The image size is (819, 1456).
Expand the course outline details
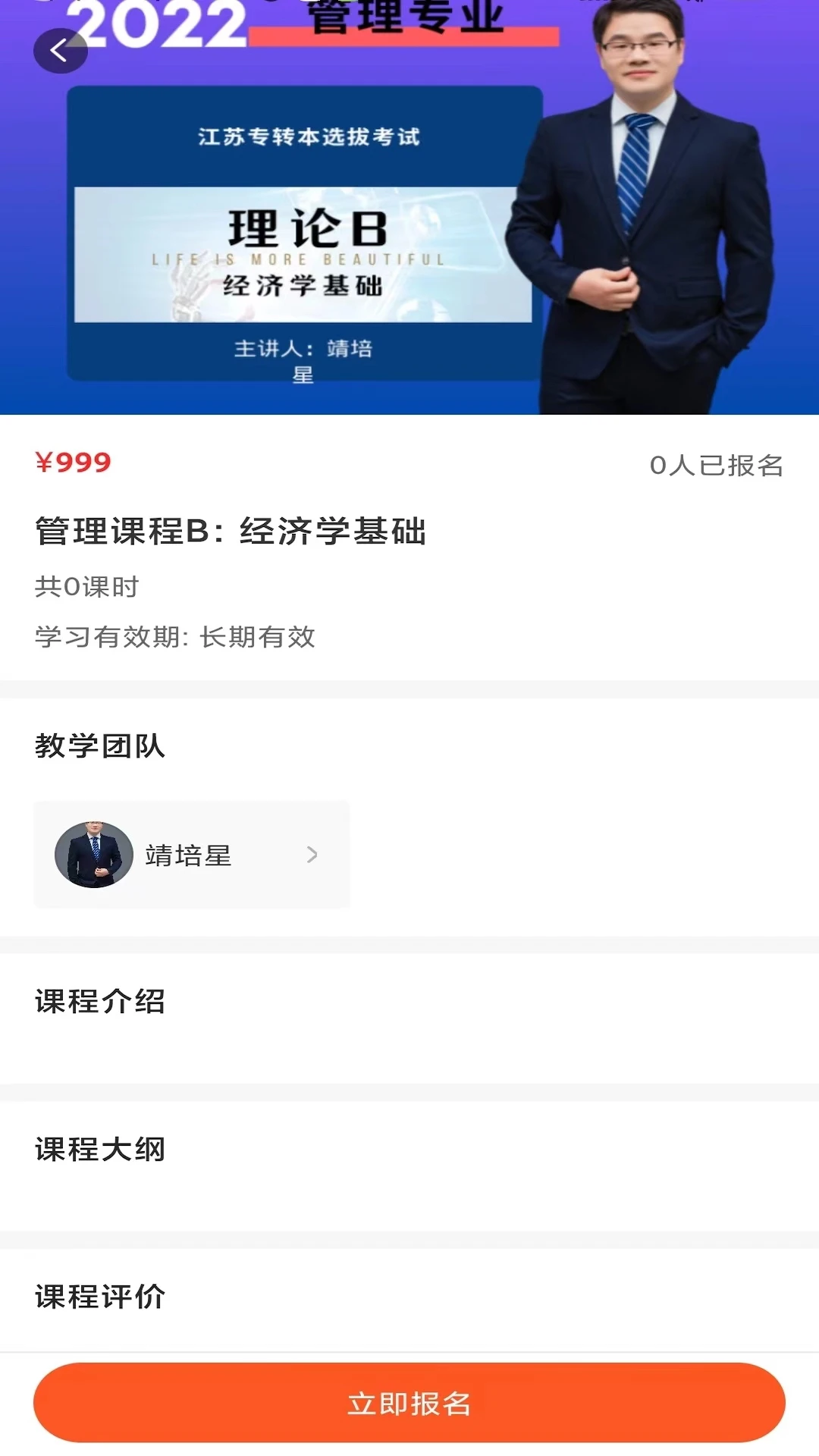pyautogui.click(x=99, y=1150)
